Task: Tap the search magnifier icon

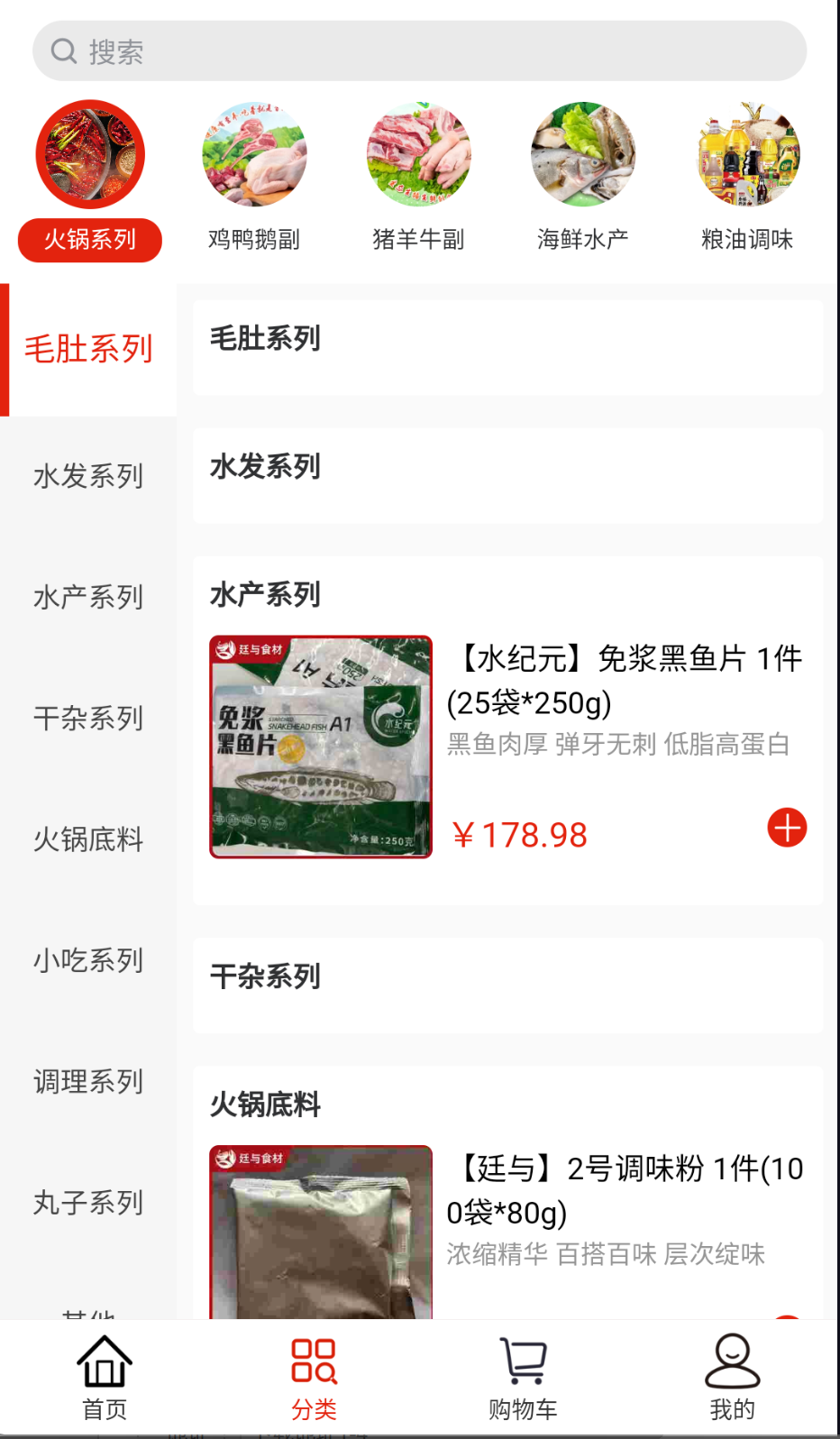Action: 62,51
